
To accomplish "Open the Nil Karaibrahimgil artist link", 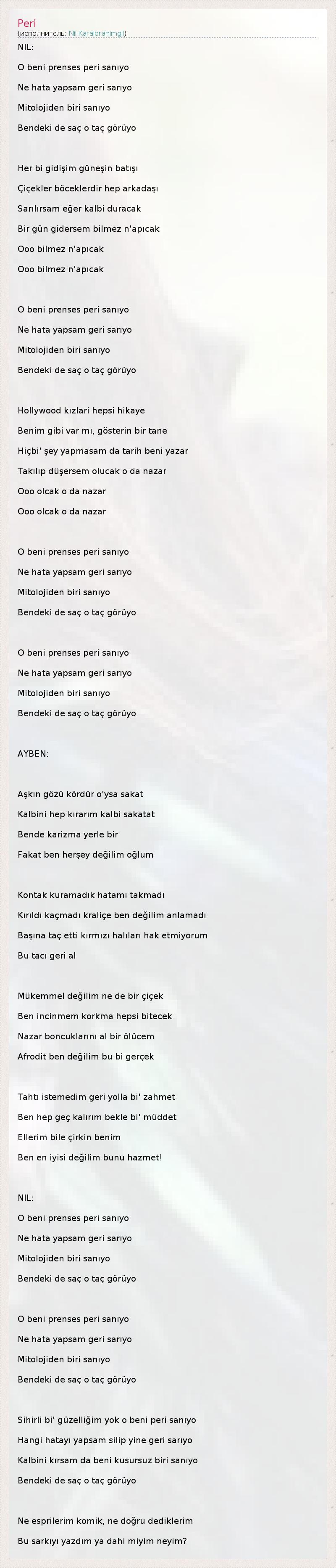I will click(x=97, y=34).
